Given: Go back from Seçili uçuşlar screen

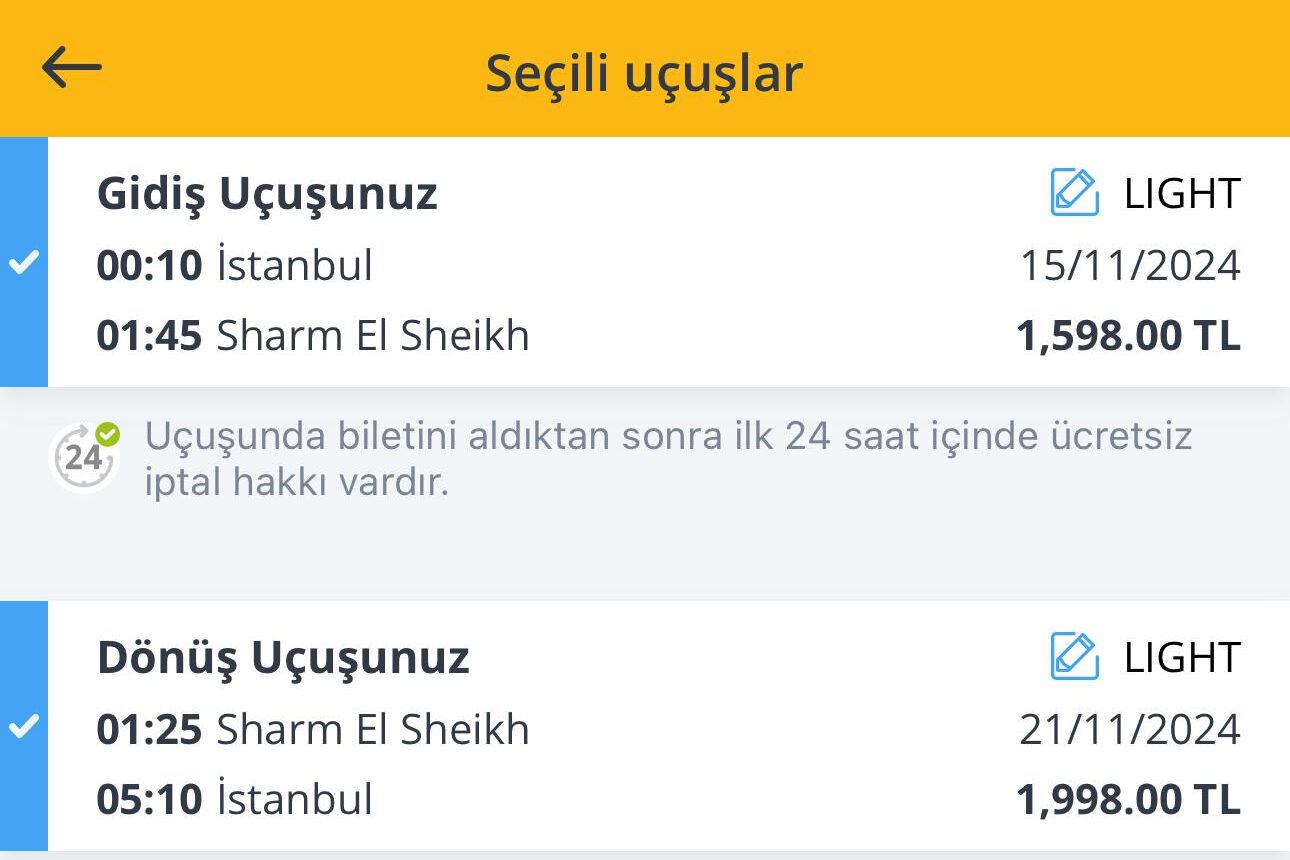Looking at the screenshot, I should click(x=72, y=68).
